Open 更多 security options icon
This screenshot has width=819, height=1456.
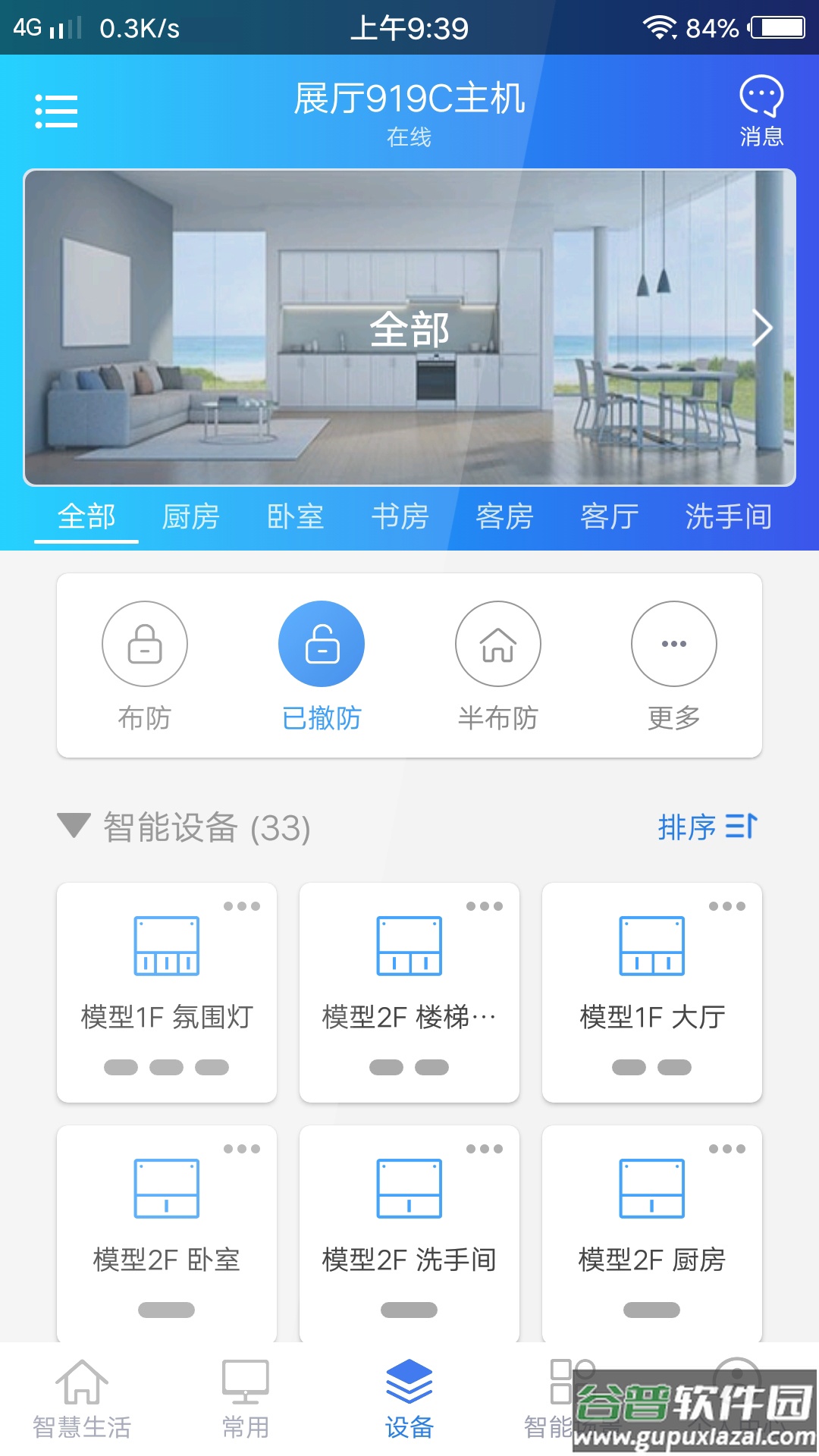coord(673,644)
